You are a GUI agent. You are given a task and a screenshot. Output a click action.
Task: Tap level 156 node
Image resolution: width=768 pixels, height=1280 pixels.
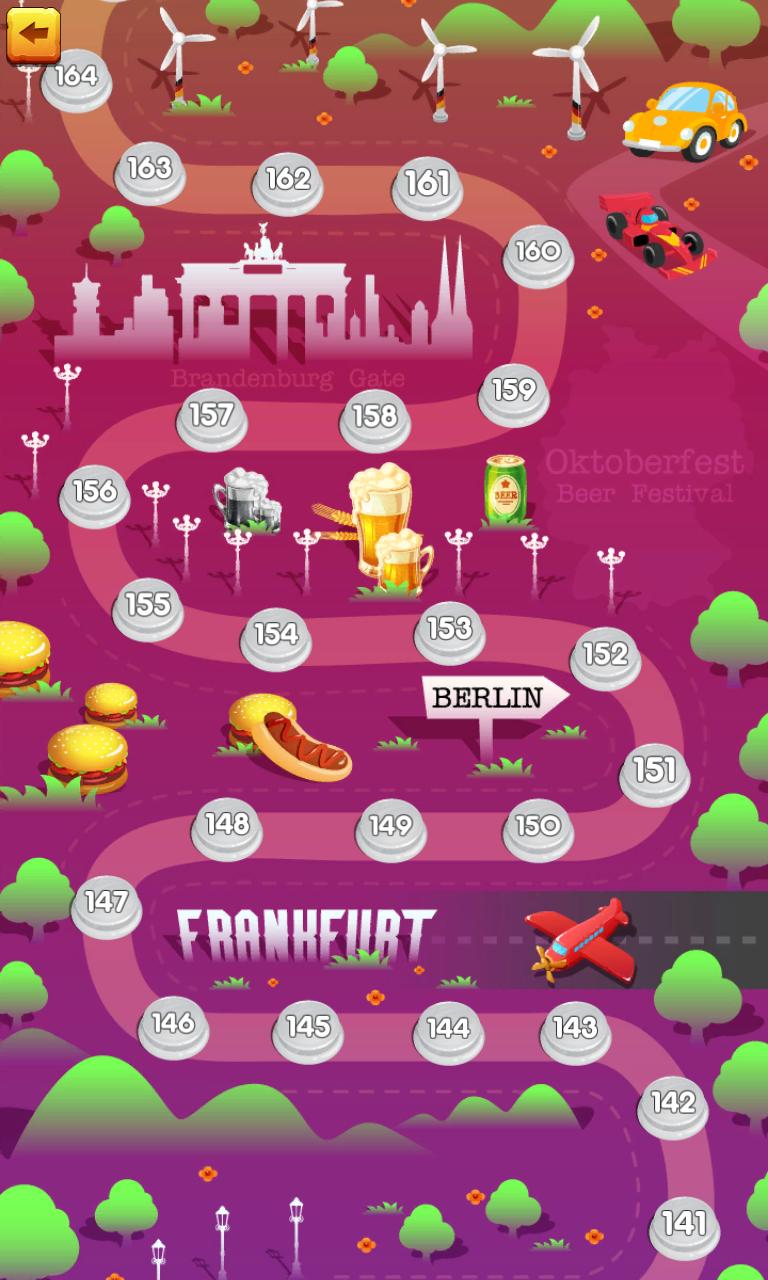point(95,495)
